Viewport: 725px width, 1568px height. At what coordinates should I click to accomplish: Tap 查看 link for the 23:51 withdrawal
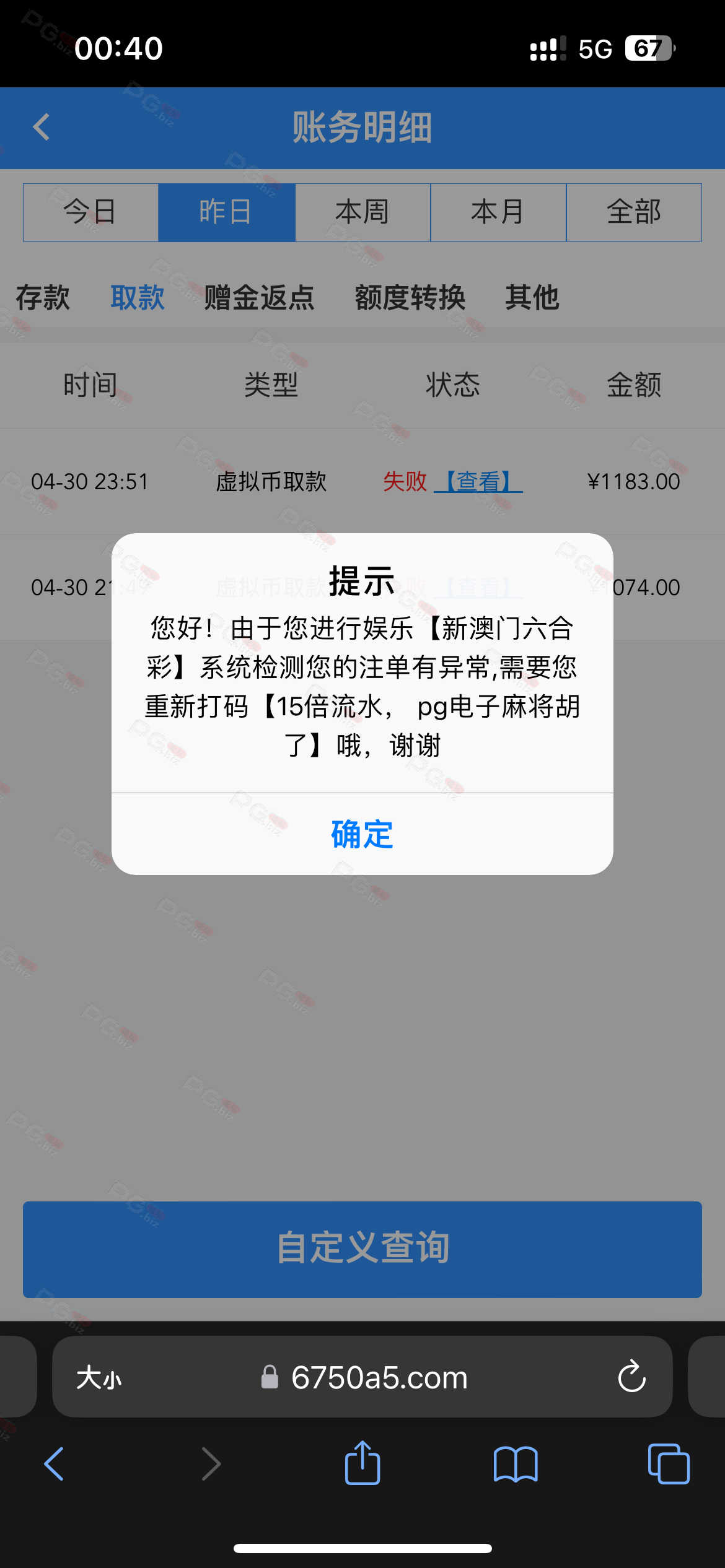point(478,481)
